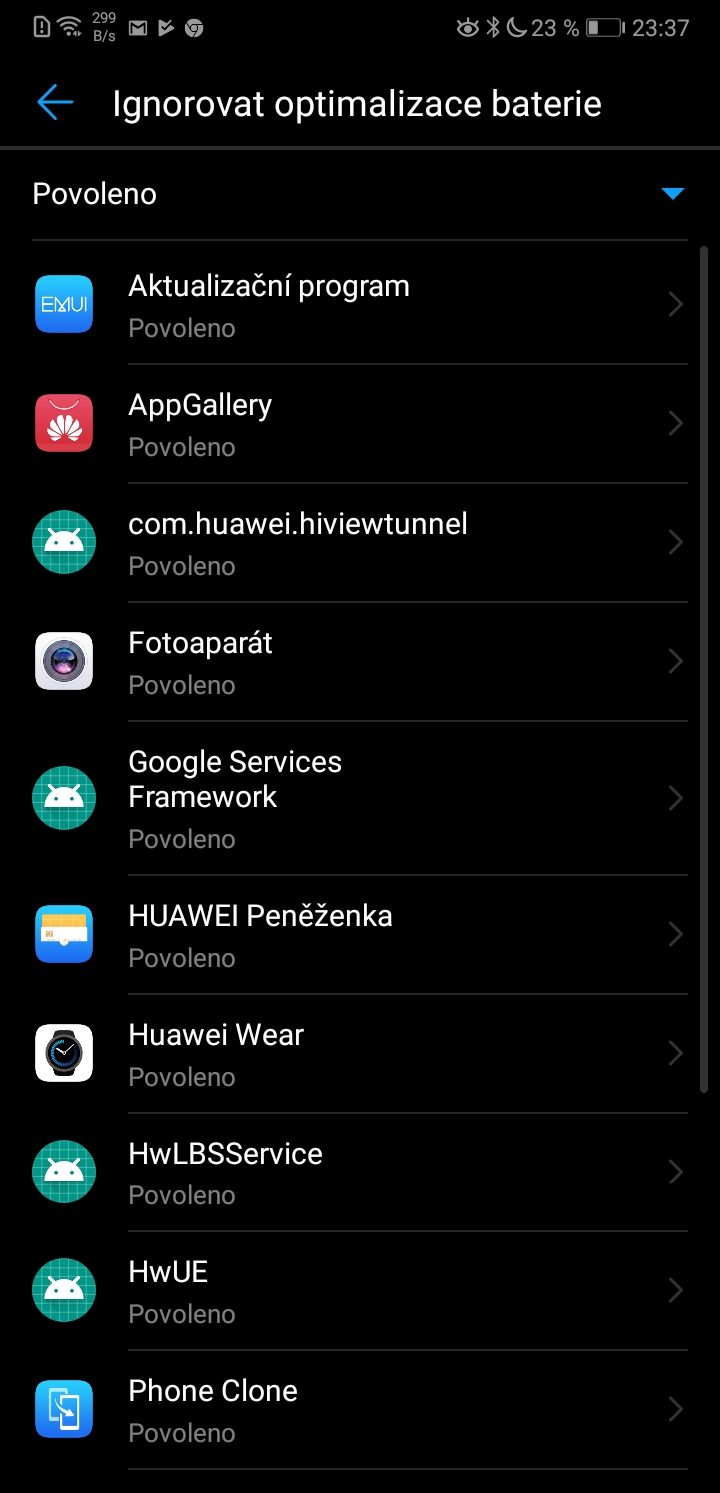Open Aktualizační program settings

[x=360, y=304]
